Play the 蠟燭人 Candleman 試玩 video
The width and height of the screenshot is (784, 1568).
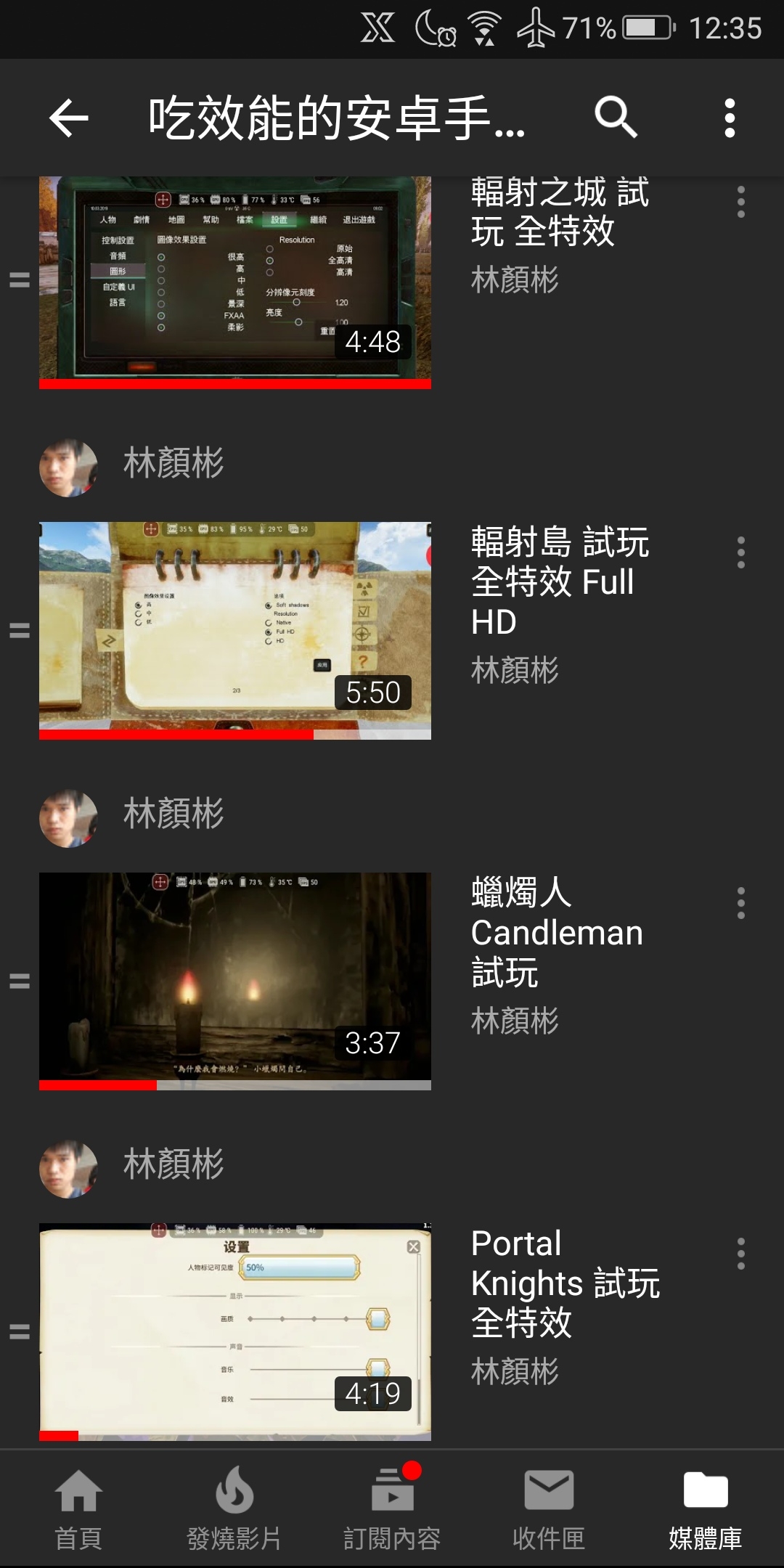[234, 979]
